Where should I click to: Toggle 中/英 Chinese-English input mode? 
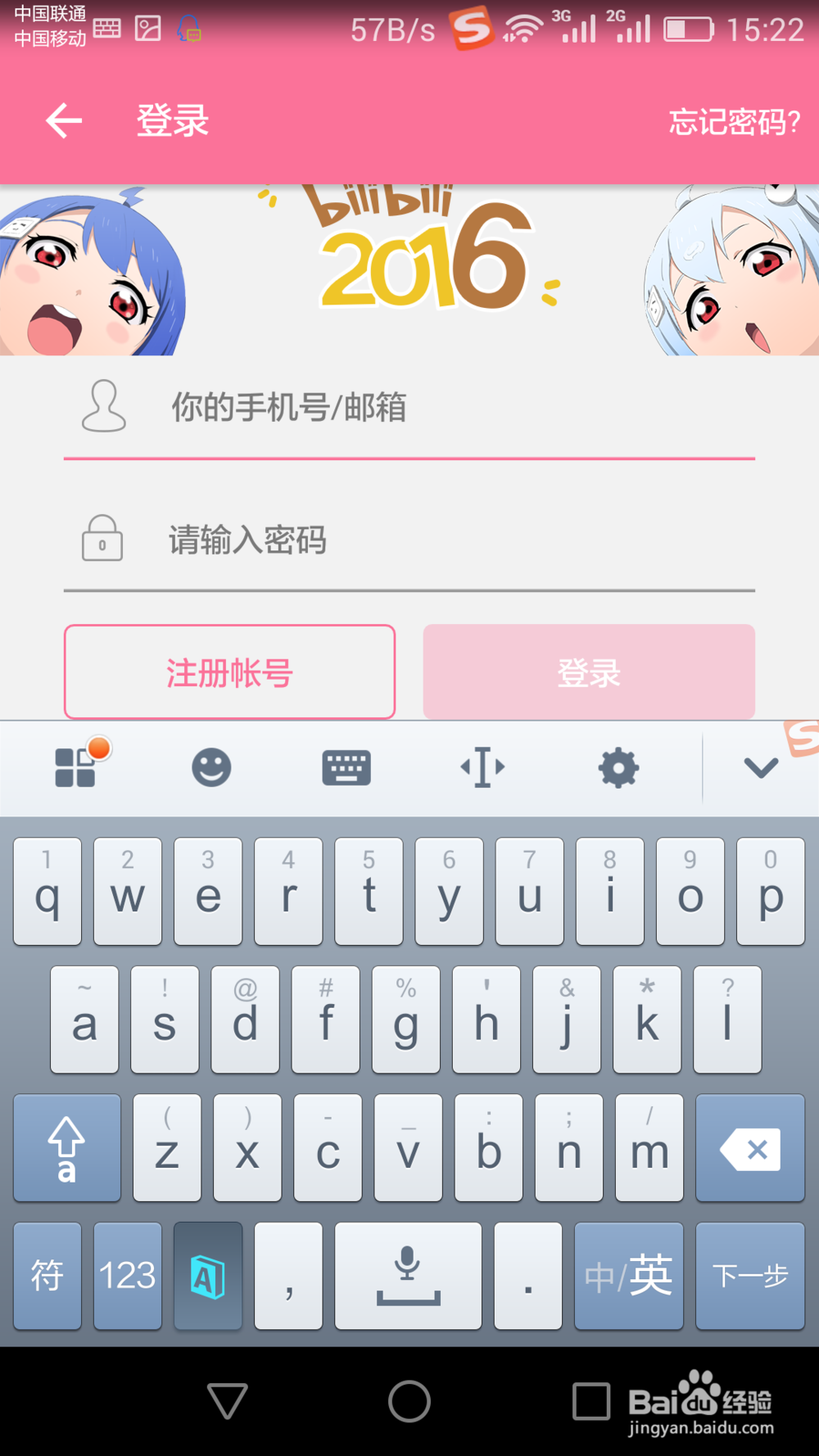pos(629,1275)
